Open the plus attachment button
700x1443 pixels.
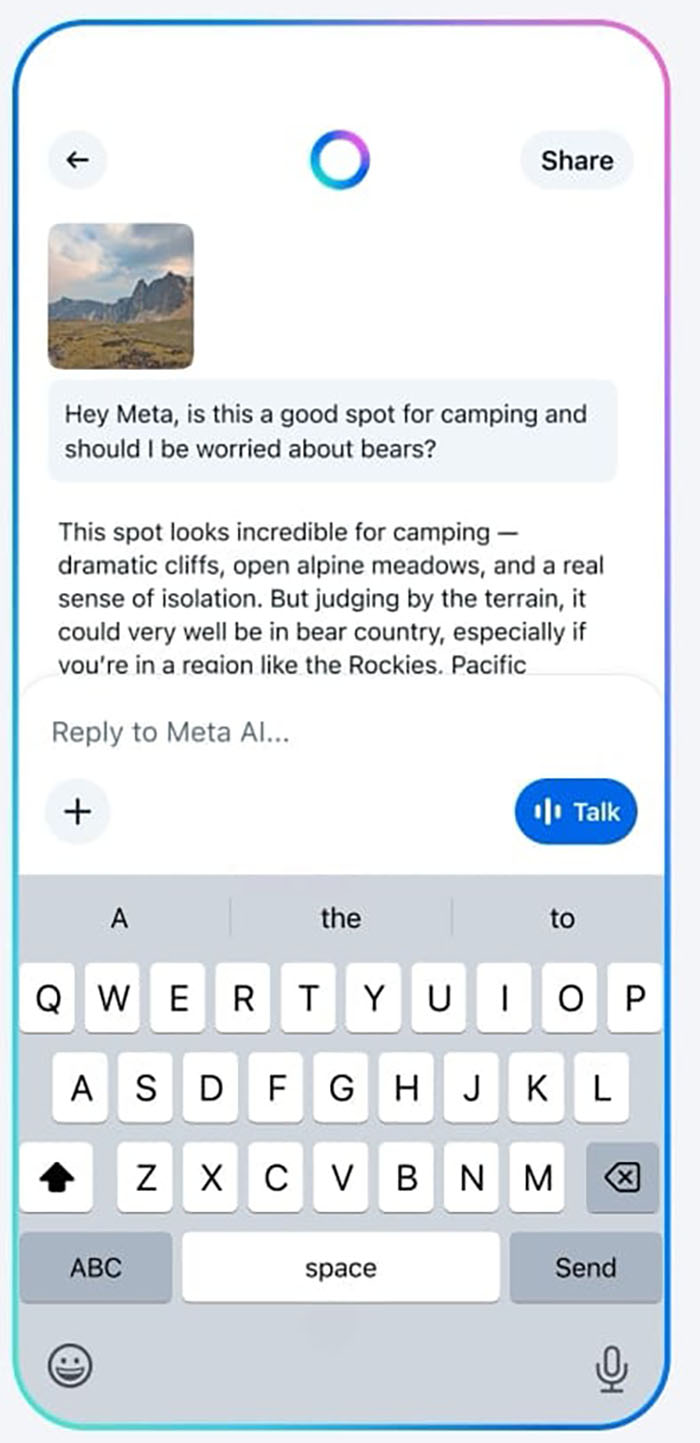pyautogui.click(x=77, y=812)
